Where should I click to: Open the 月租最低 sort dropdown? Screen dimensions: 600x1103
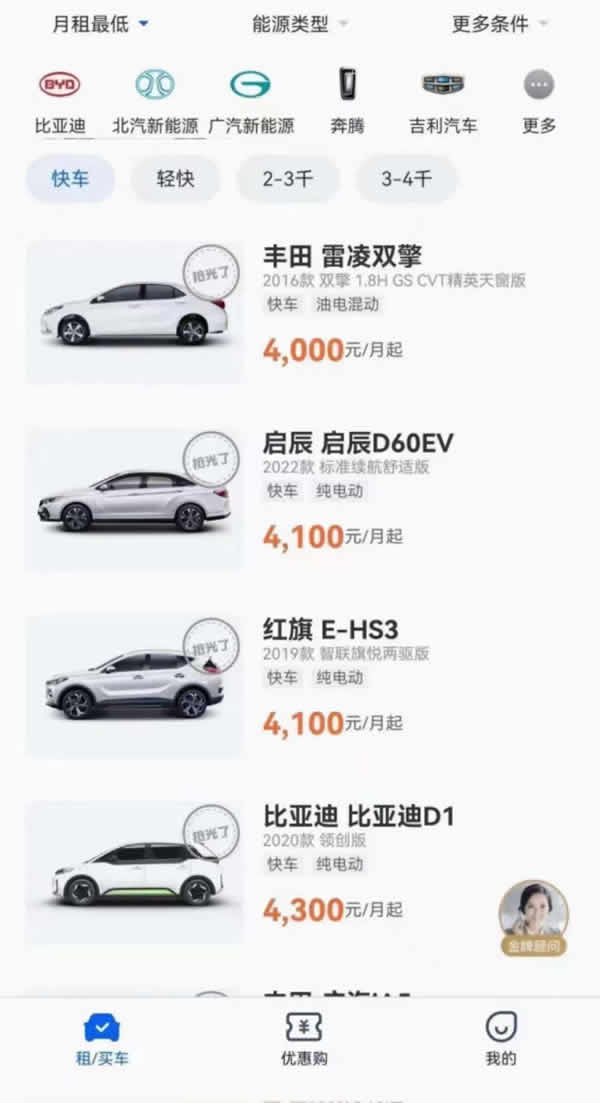tap(100, 24)
